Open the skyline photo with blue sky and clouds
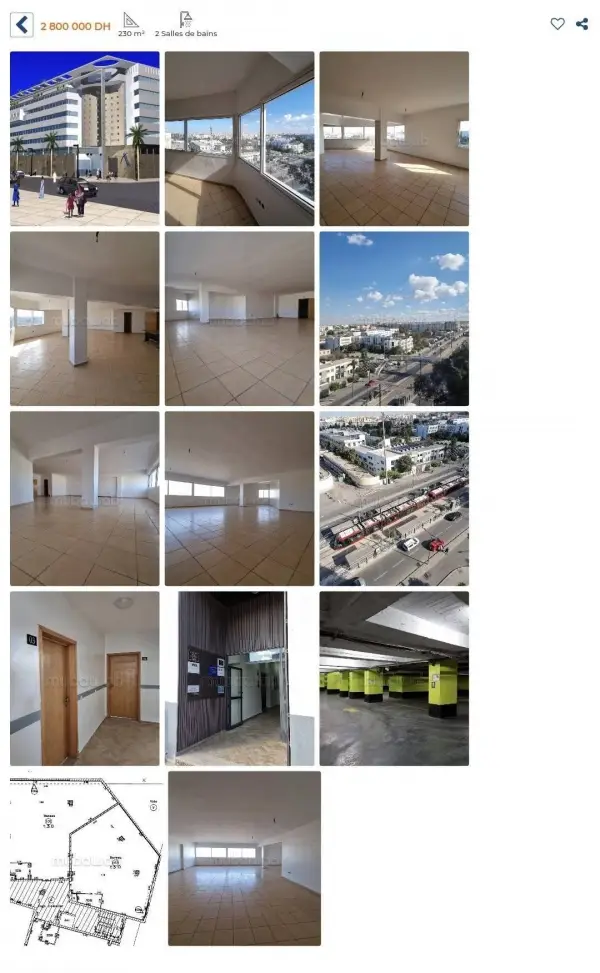 tap(394, 318)
